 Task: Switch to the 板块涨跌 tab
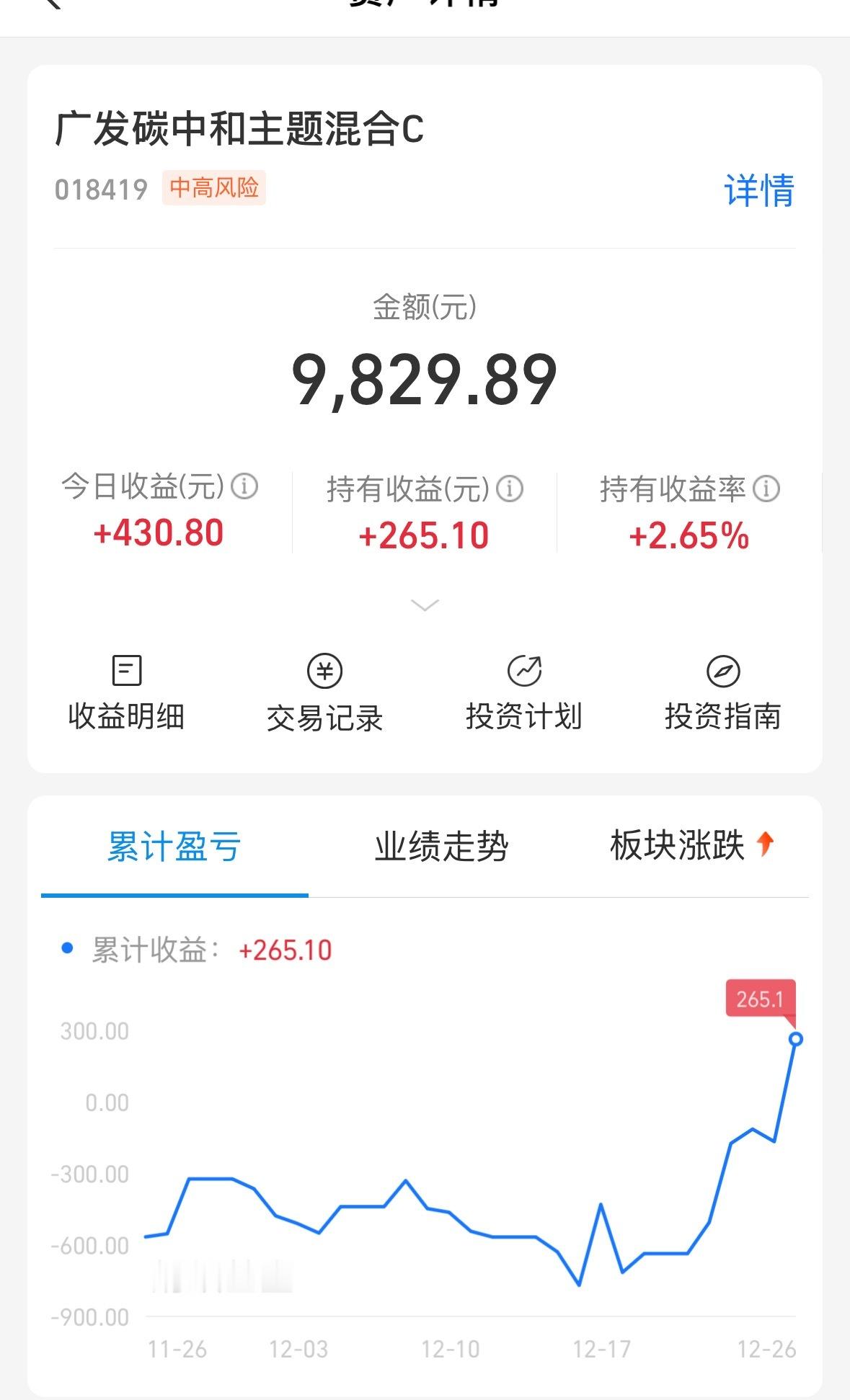point(691,845)
